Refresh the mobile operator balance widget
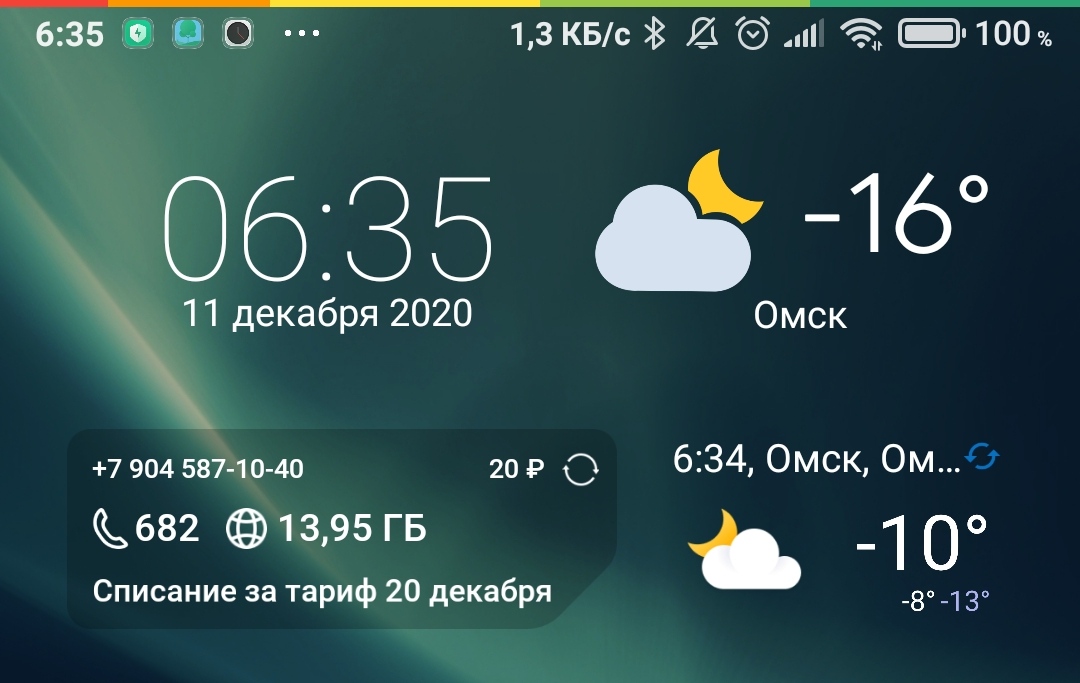Image resolution: width=1080 pixels, height=683 pixels. point(580,469)
